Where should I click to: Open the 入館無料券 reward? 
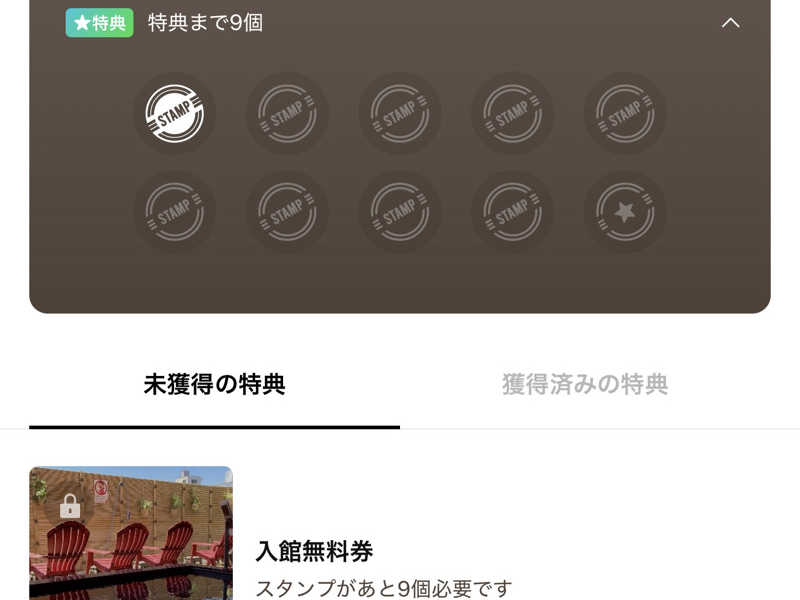(315, 551)
